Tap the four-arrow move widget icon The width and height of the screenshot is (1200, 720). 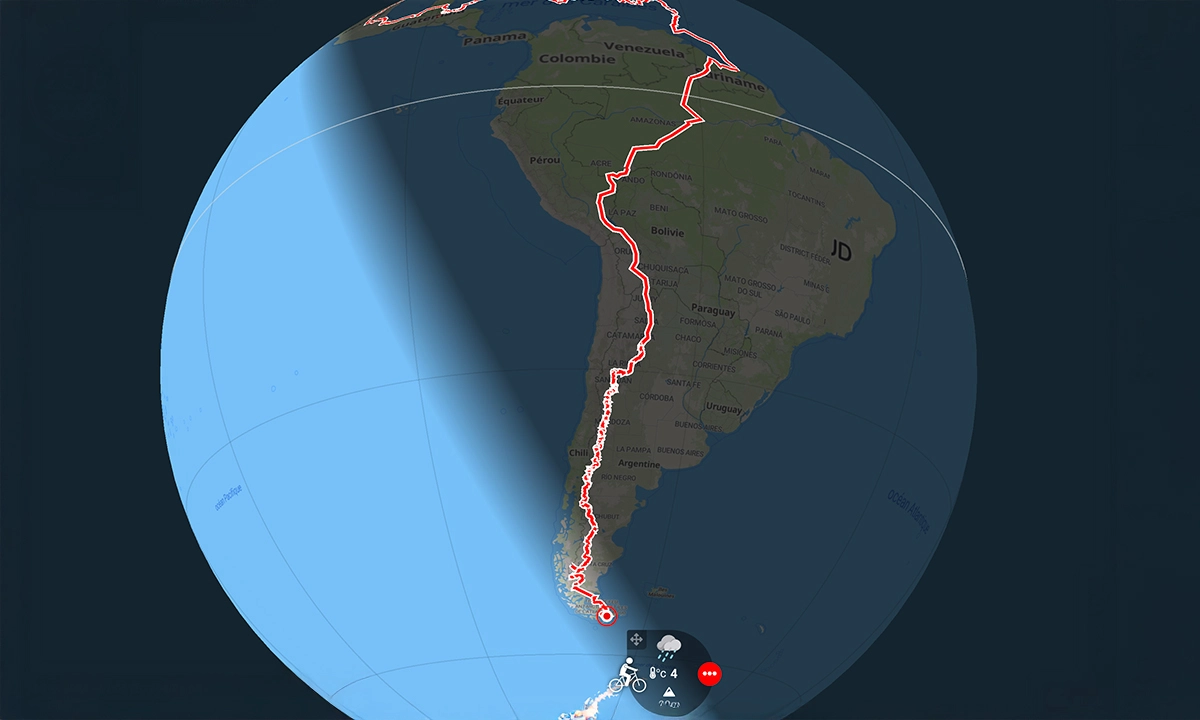point(637,639)
